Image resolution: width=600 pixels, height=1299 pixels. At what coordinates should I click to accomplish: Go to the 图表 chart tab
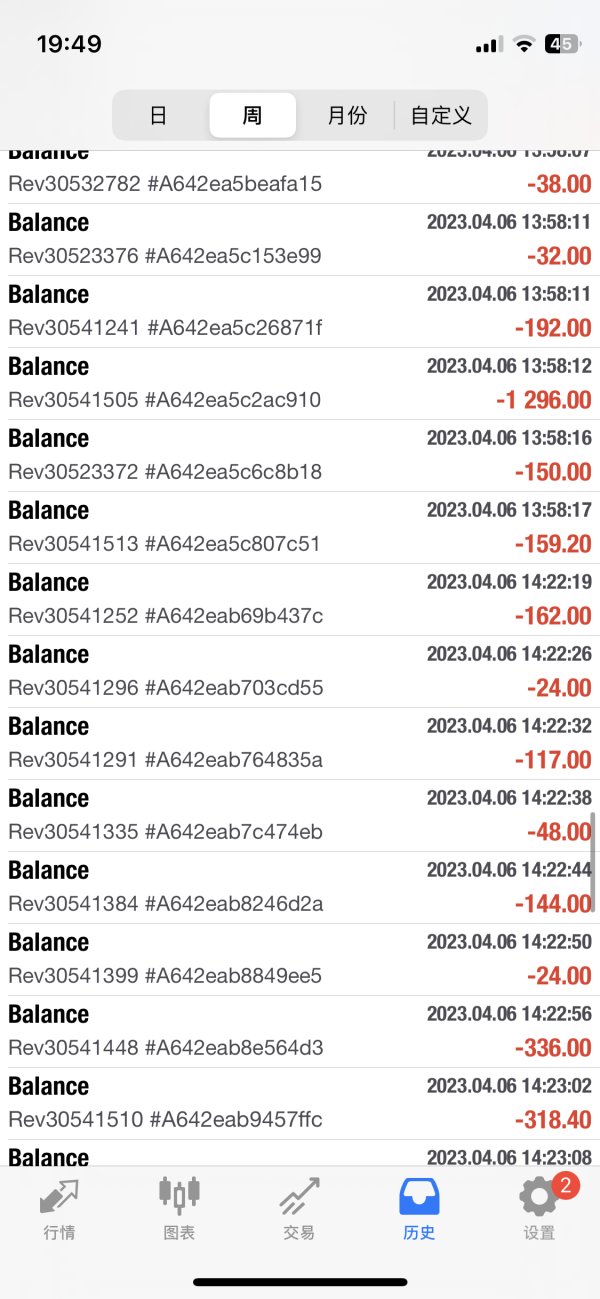coord(179,1208)
